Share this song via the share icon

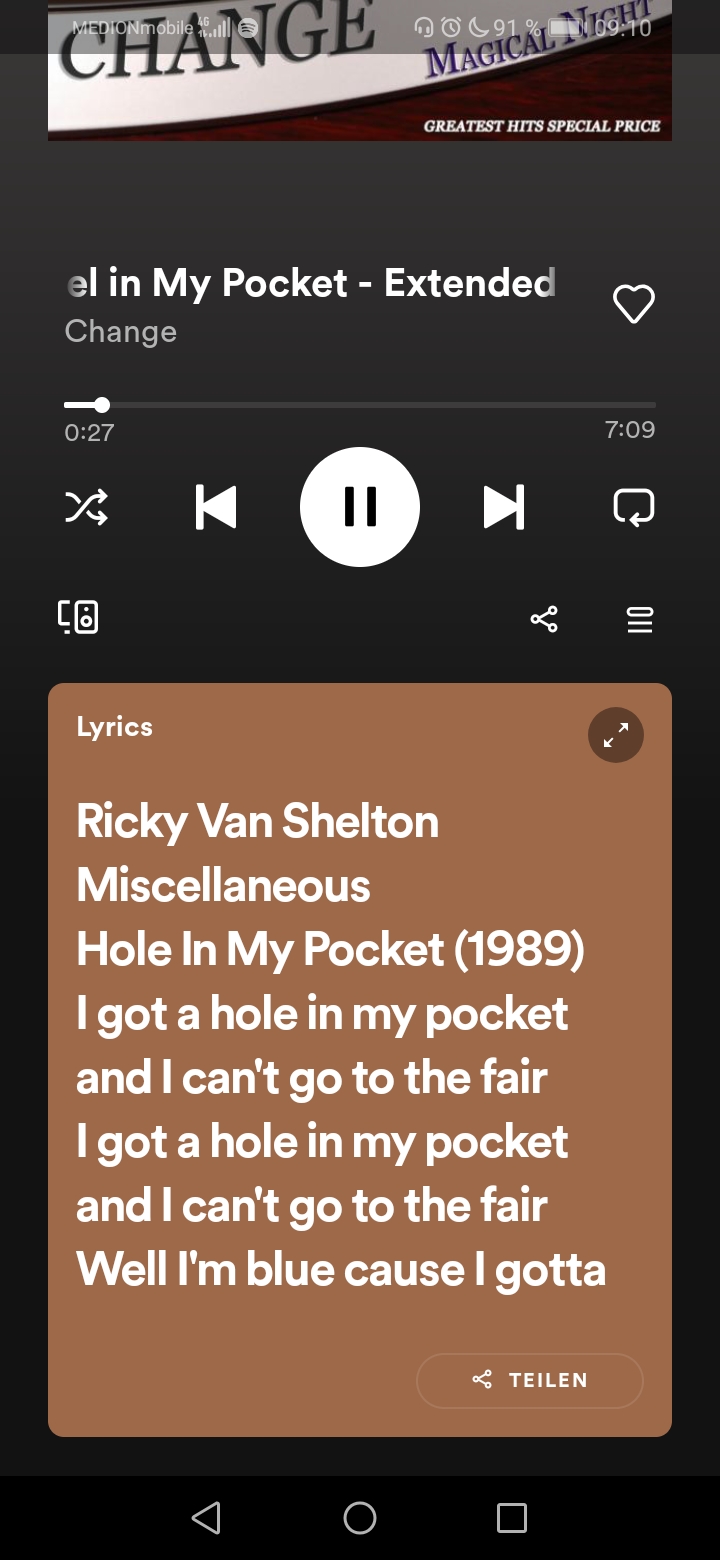[544, 620]
